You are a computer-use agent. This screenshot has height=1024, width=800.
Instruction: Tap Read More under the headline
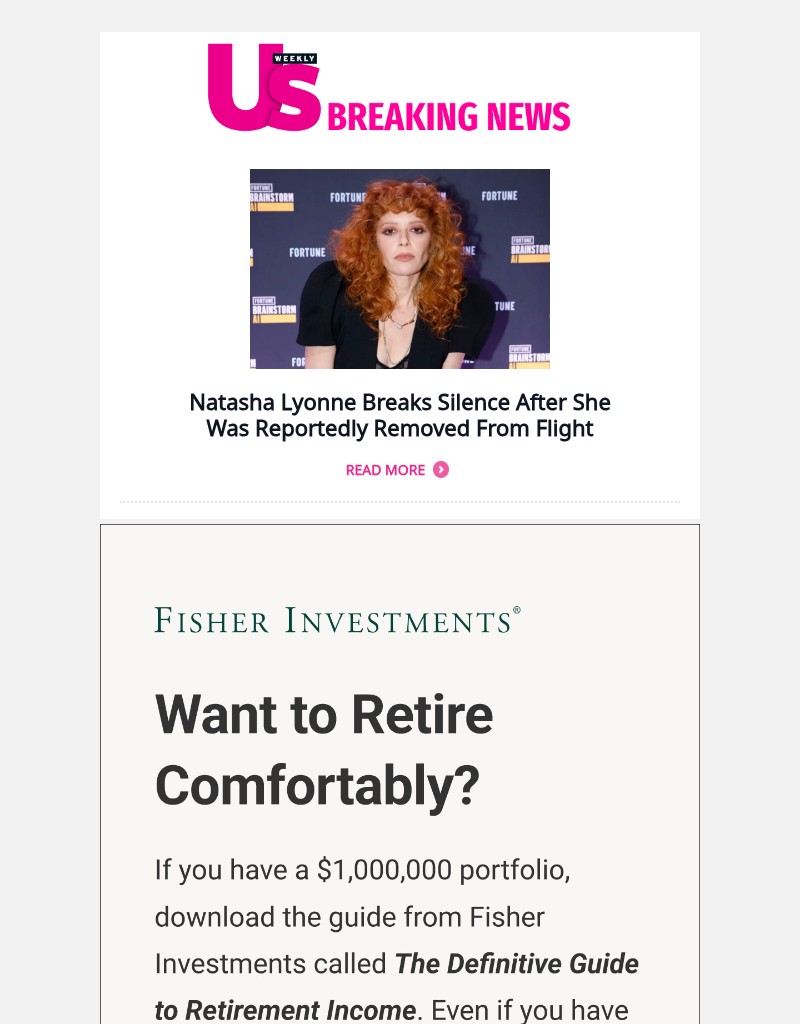click(397, 470)
